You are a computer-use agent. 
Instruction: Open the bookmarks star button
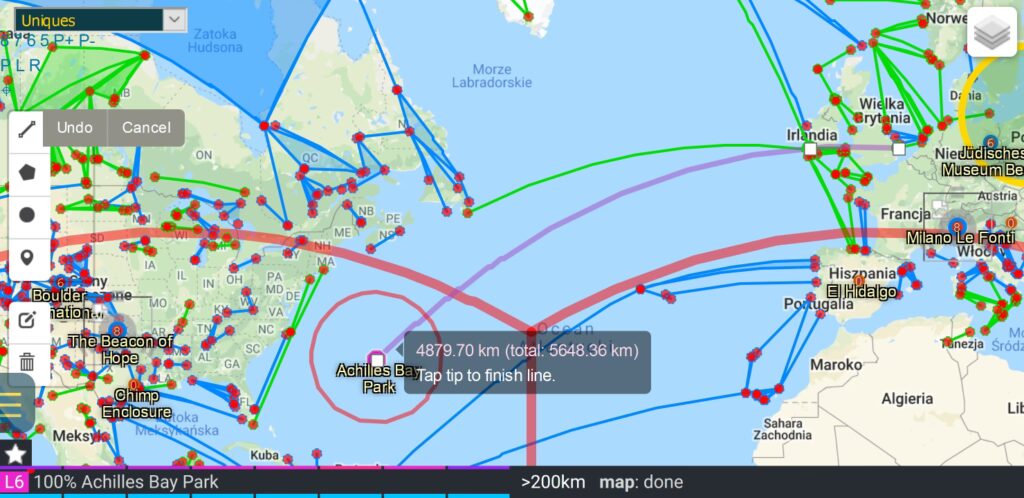point(15,453)
